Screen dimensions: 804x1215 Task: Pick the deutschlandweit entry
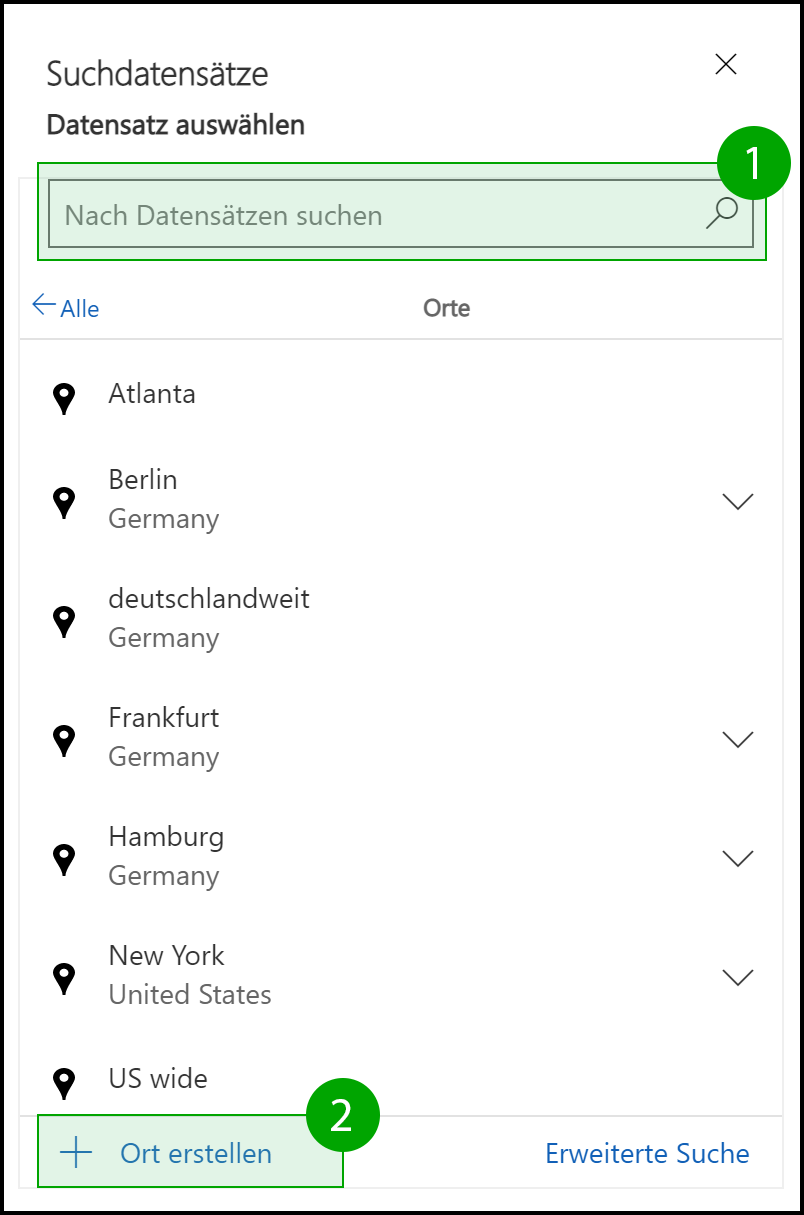click(209, 617)
